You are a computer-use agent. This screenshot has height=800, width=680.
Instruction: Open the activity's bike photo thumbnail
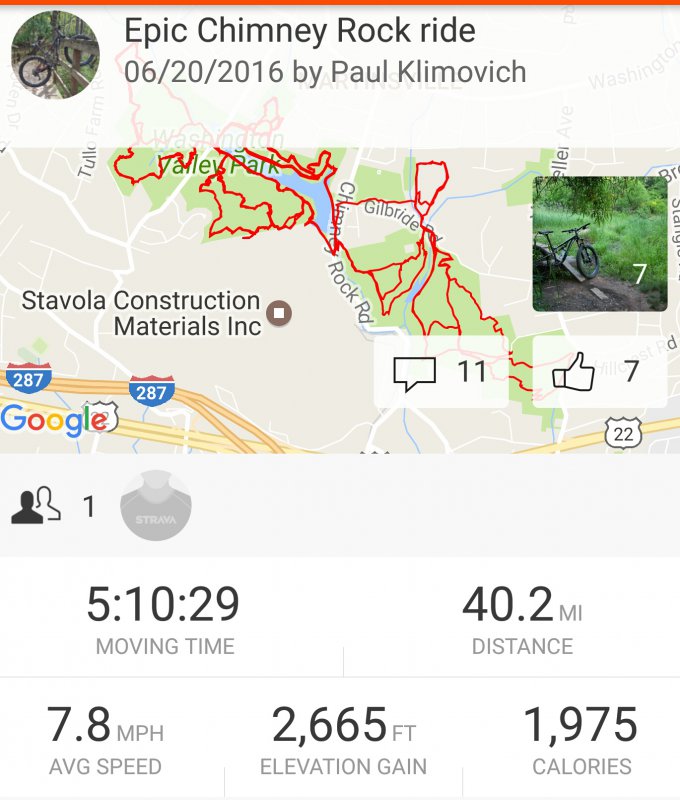point(600,244)
